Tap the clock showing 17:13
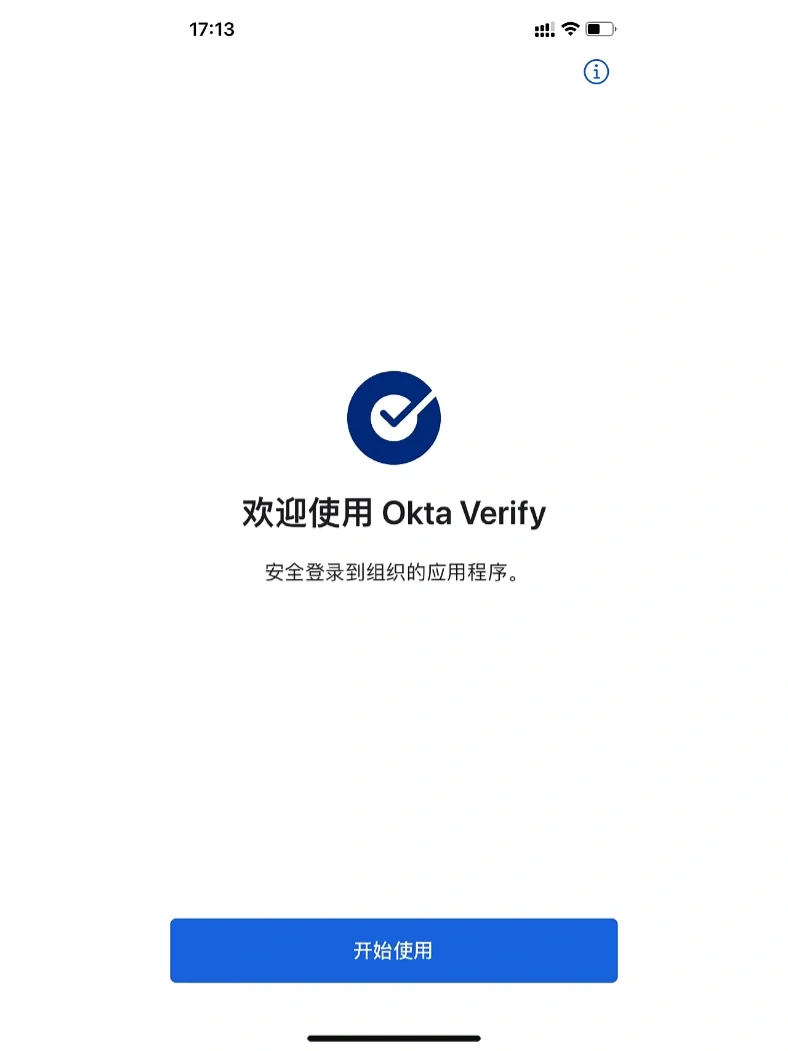 [x=213, y=29]
